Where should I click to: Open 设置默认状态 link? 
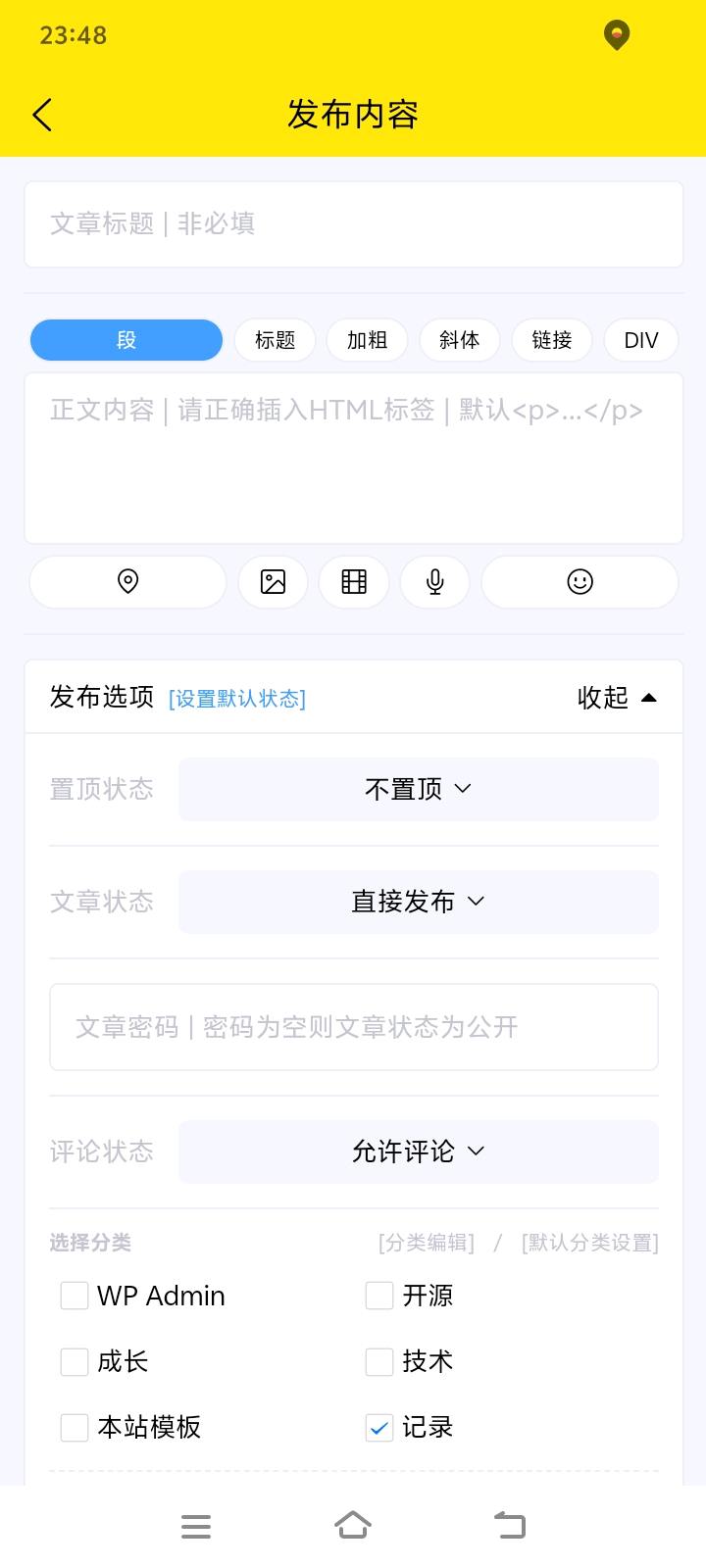pos(237,699)
